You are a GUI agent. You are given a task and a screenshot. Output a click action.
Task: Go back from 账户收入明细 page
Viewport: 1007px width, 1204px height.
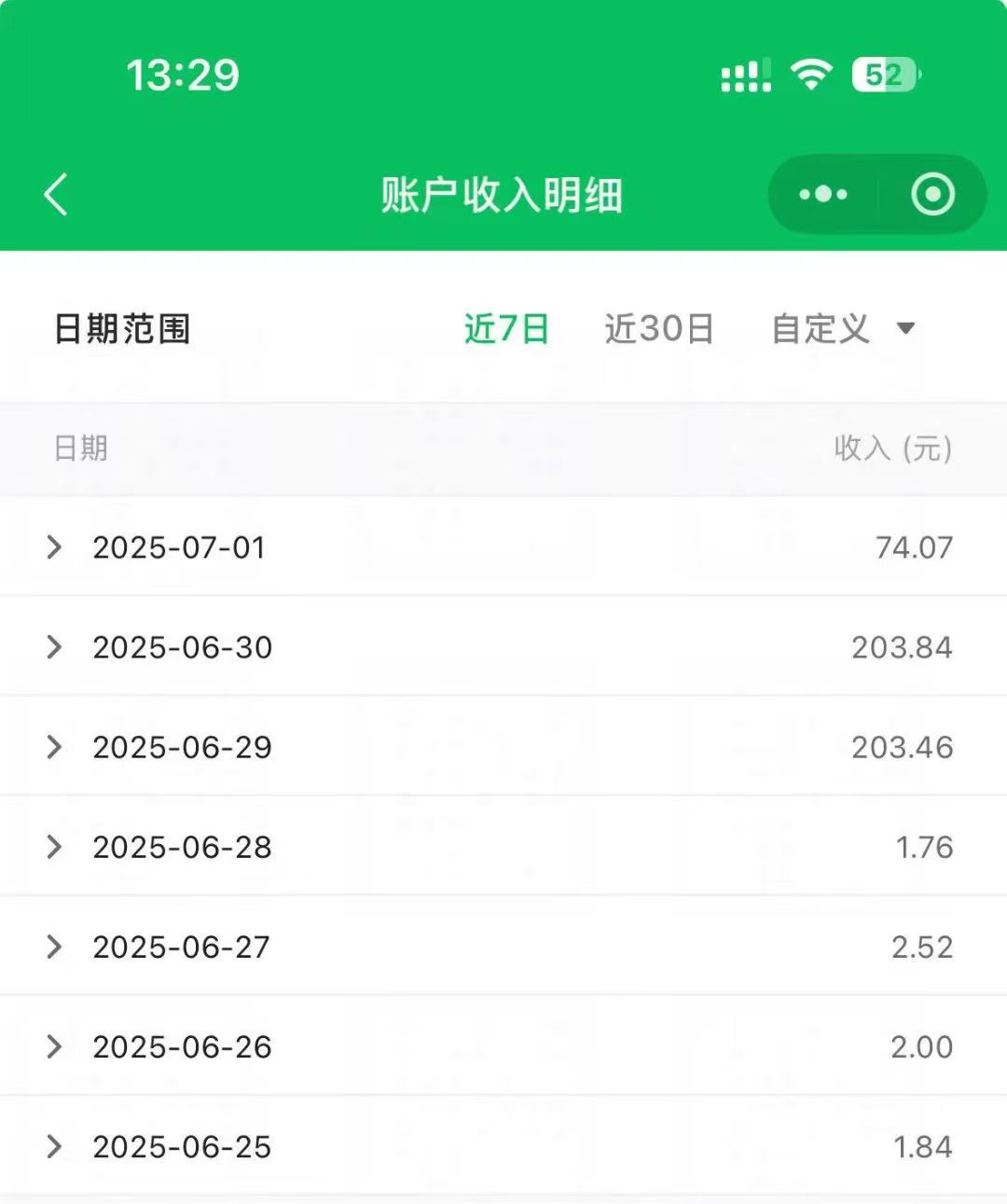coord(56,196)
